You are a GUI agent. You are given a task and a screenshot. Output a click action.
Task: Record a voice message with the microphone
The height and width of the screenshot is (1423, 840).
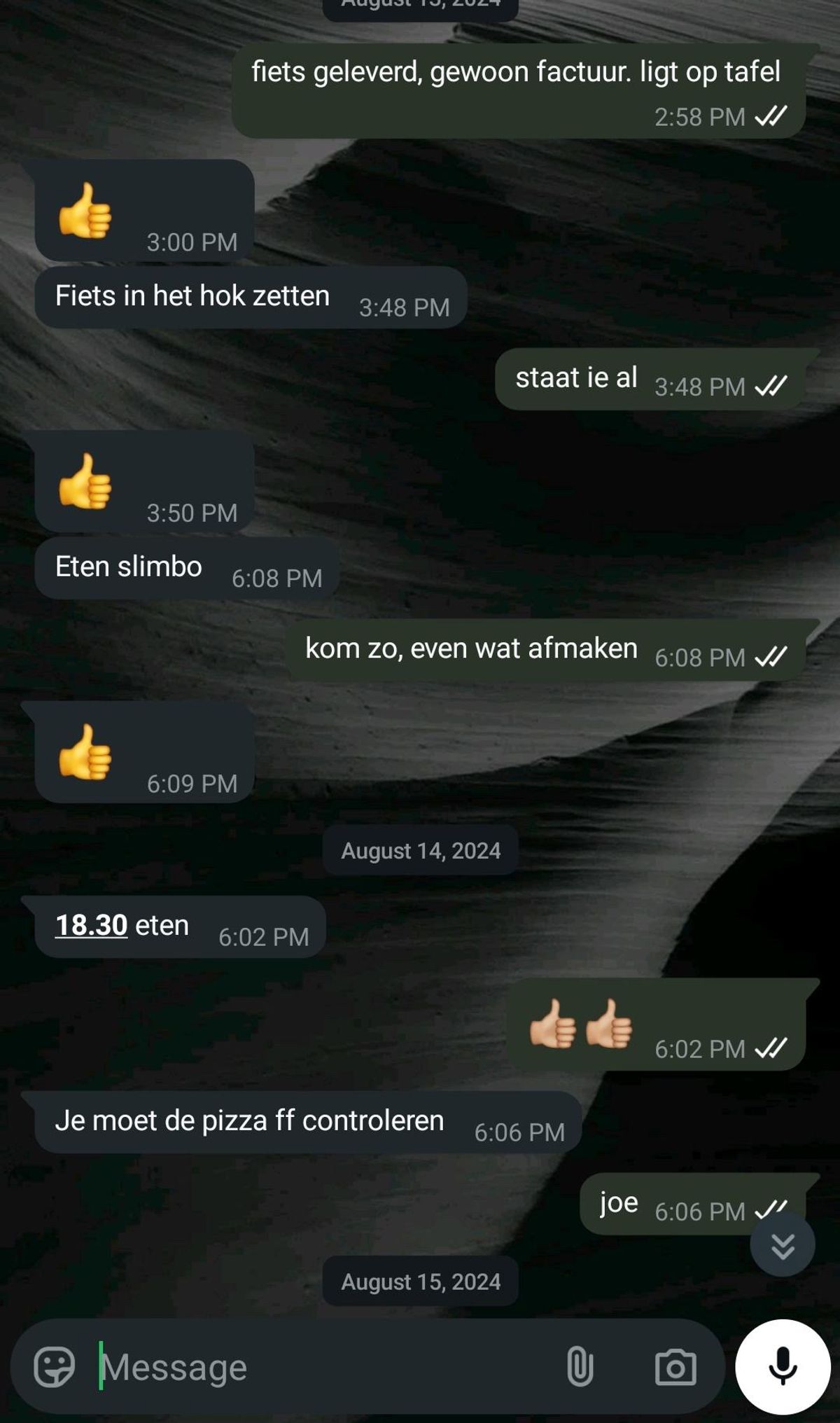pyautogui.click(x=783, y=1367)
